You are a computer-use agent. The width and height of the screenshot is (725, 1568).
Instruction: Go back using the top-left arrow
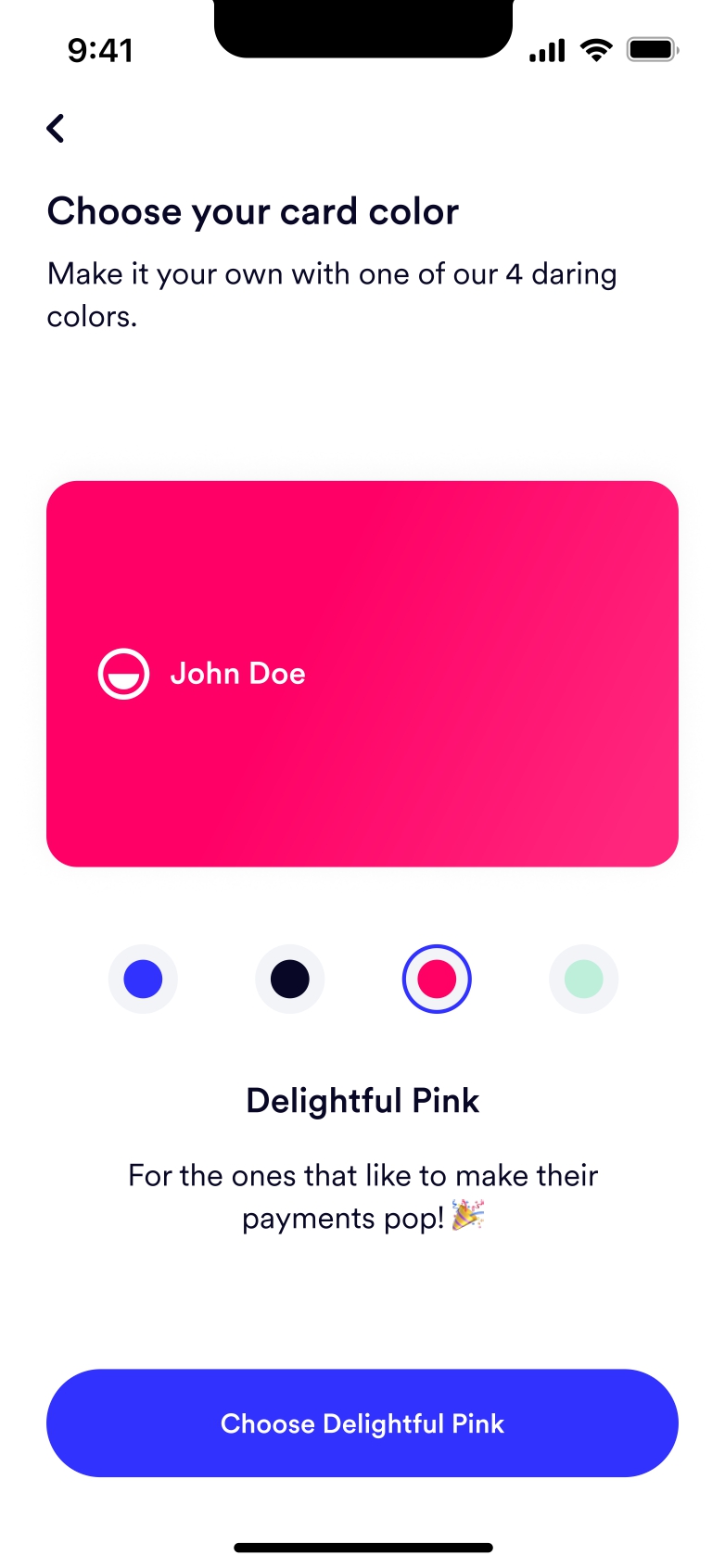pos(56,128)
